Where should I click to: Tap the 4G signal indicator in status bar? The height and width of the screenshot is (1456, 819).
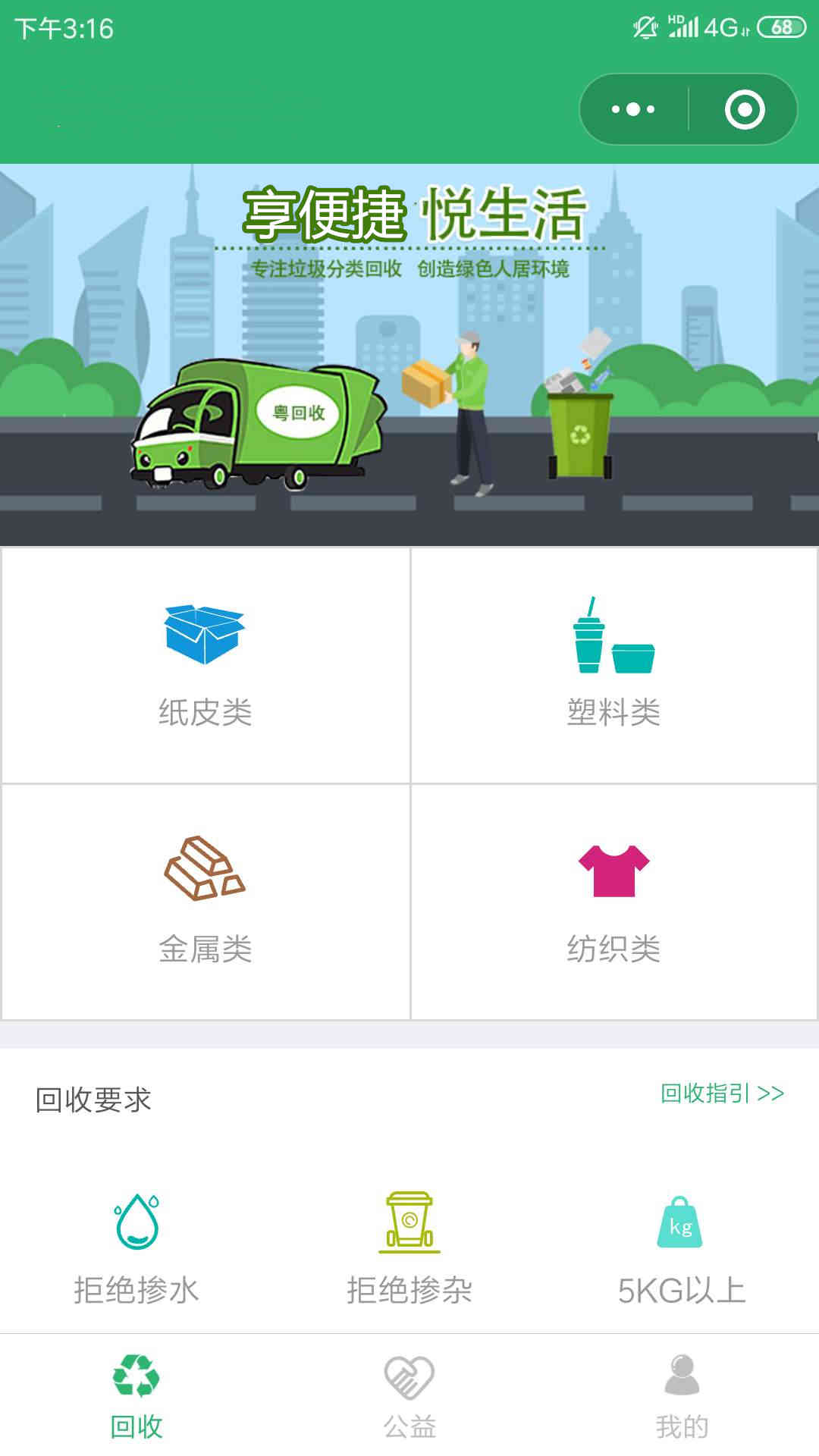pyautogui.click(x=723, y=24)
